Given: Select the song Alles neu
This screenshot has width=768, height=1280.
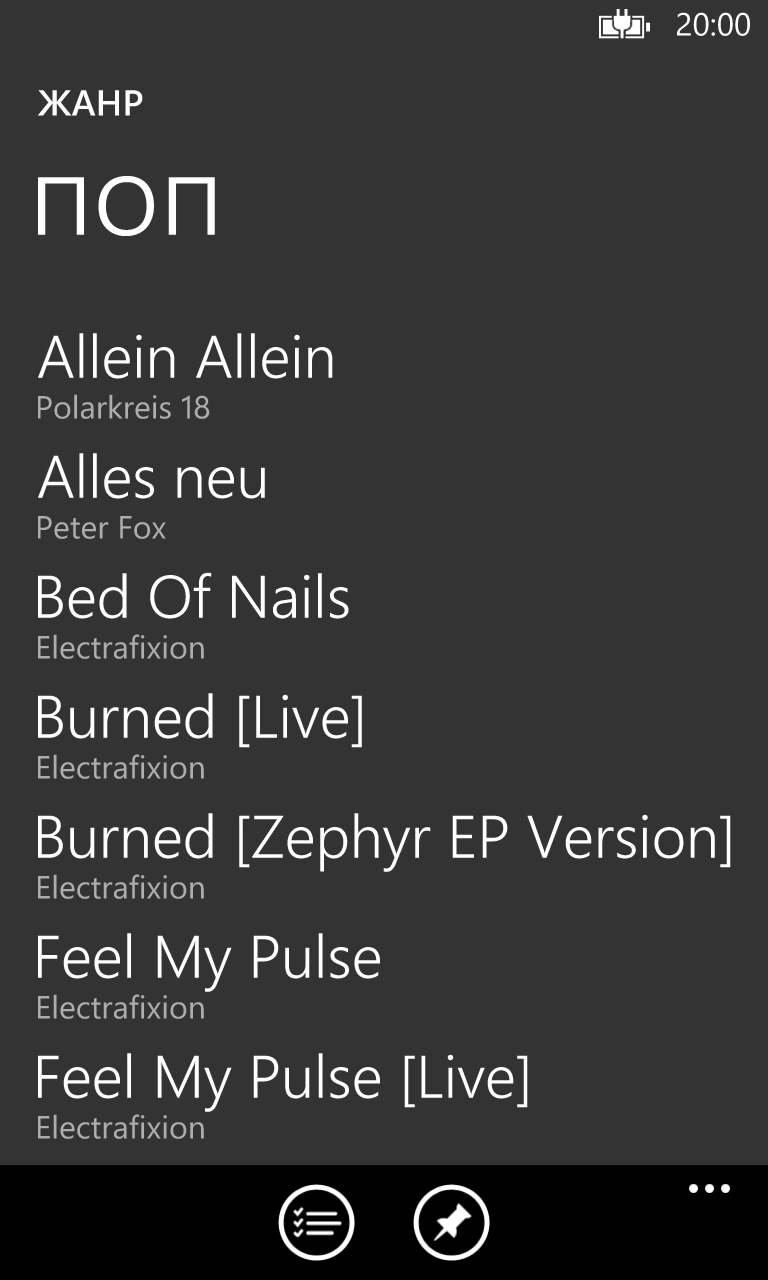Looking at the screenshot, I should pos(384,496).
